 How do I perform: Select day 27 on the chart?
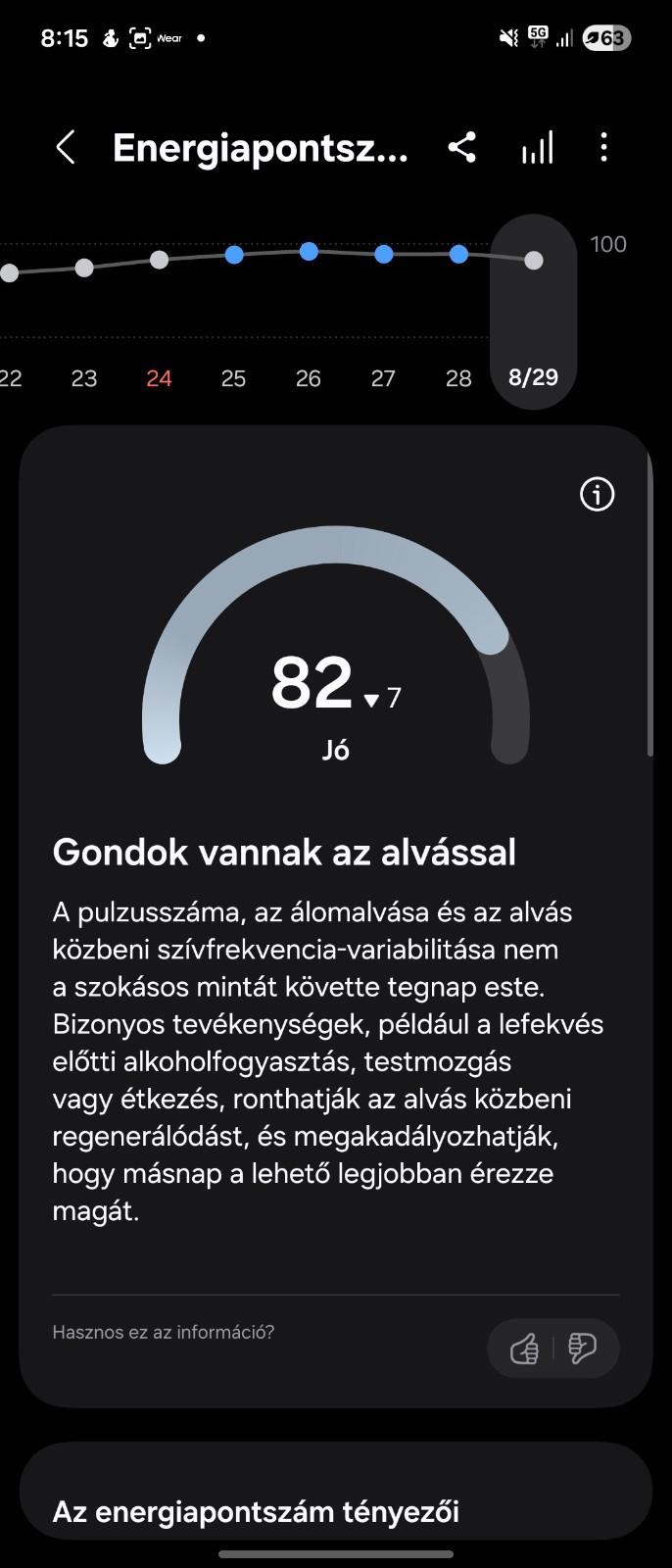383,378
